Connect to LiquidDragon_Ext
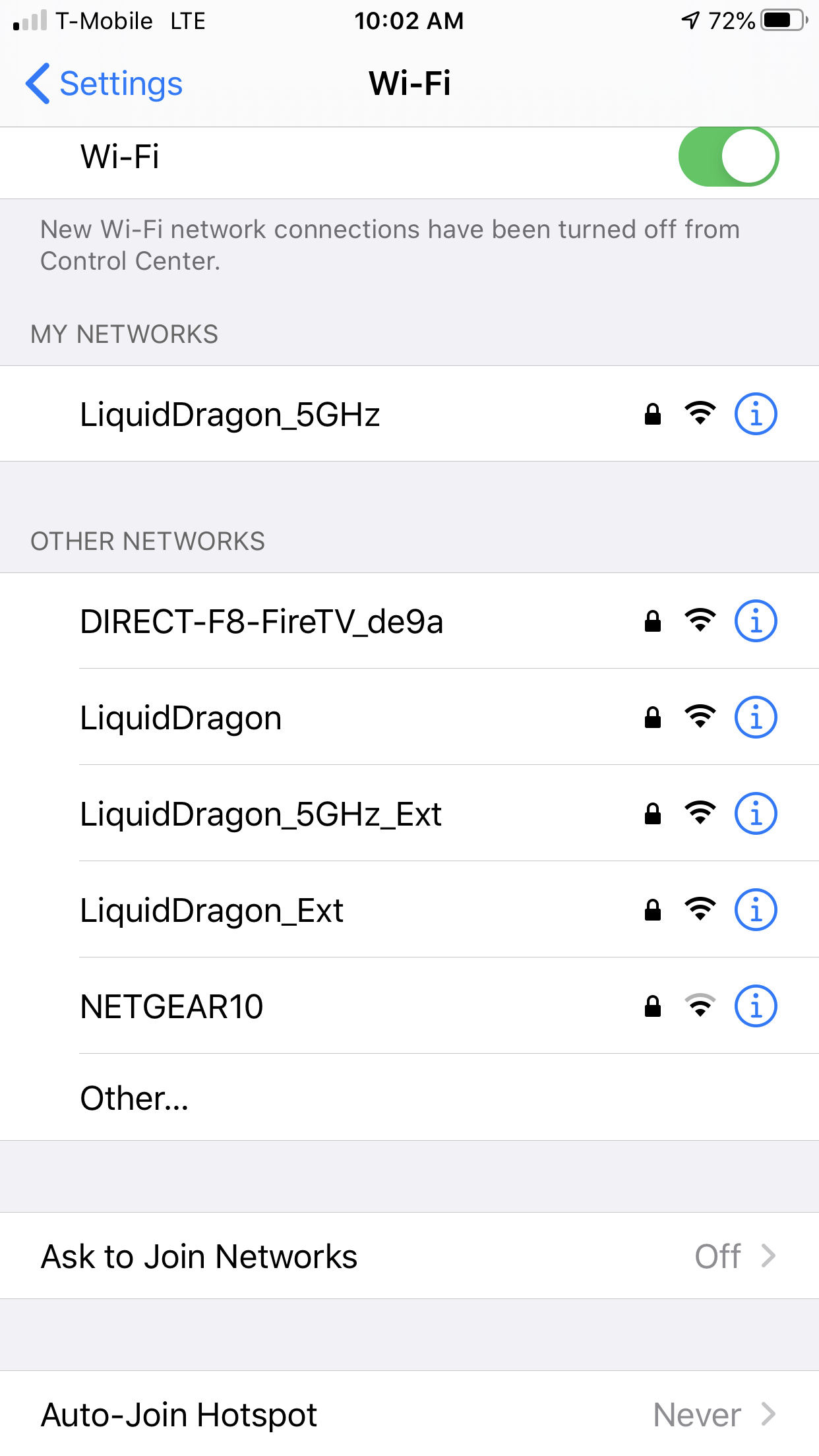This screenshot has width=819, height=1456. 212,911
